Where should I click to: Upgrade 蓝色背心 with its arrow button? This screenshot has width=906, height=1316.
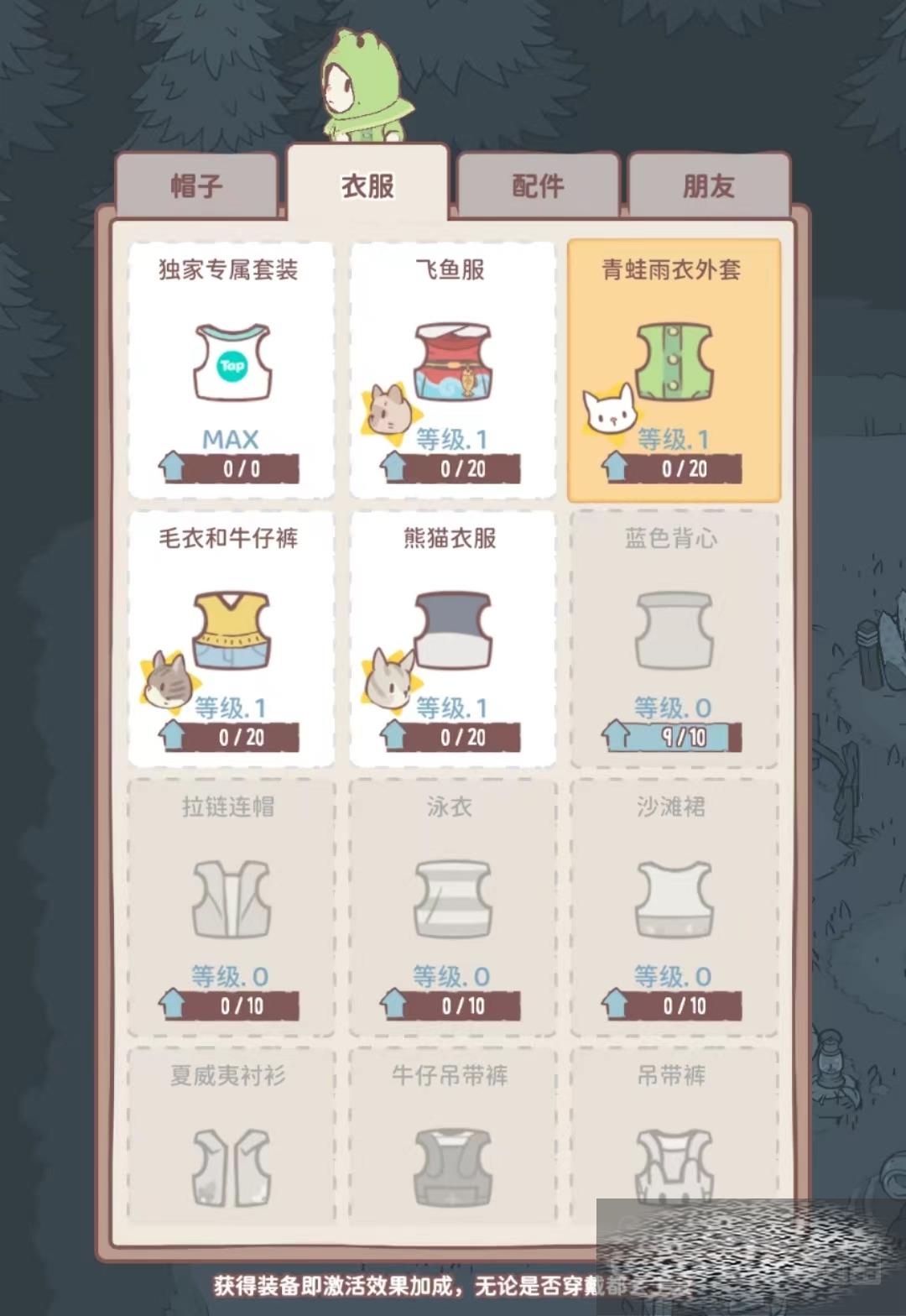tap(615, 736)
